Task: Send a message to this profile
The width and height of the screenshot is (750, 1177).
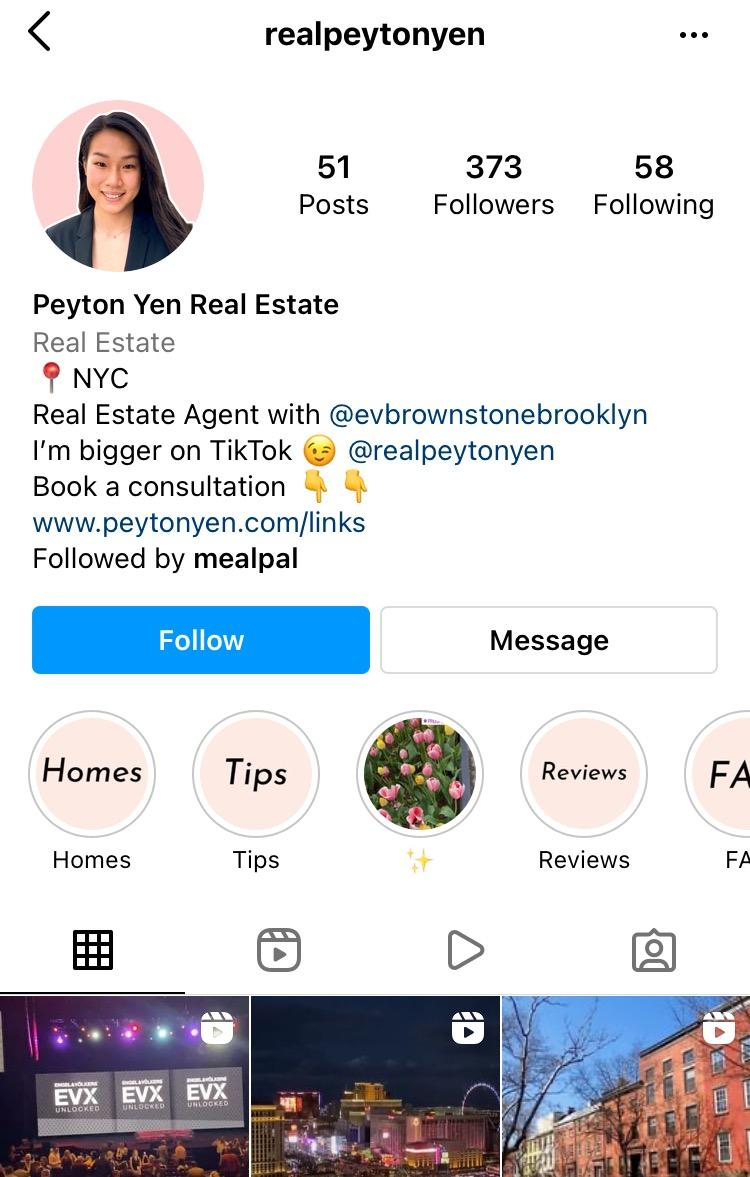Action: tap(549, 640)
